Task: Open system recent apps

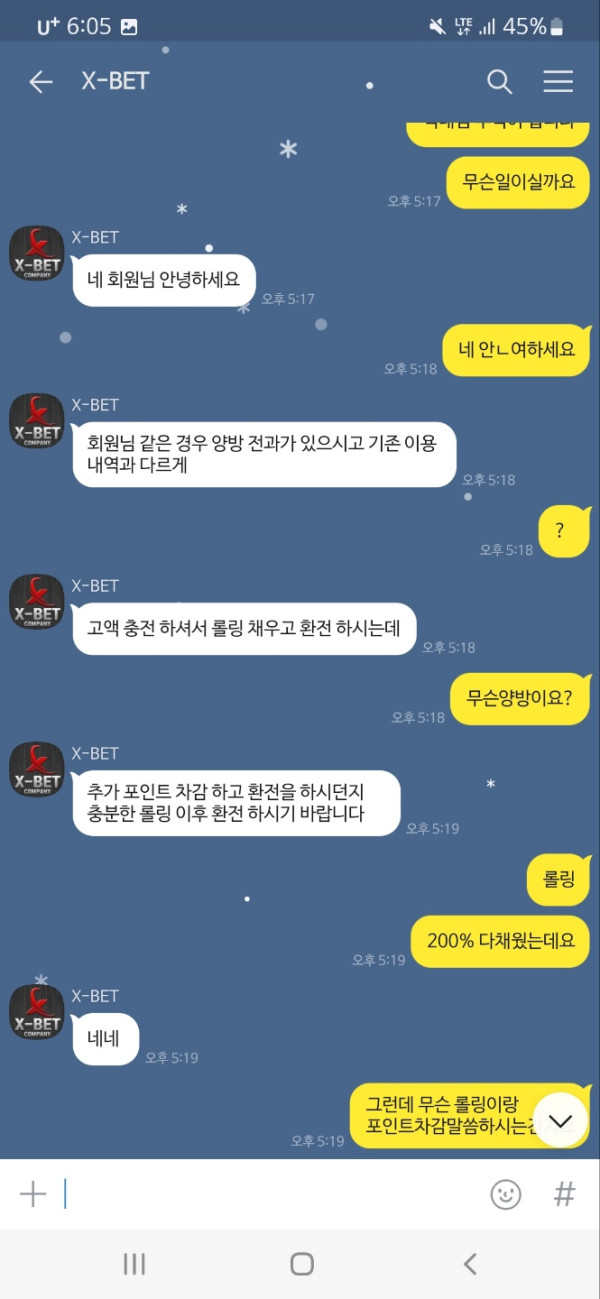Action: tap(134, 1263)
